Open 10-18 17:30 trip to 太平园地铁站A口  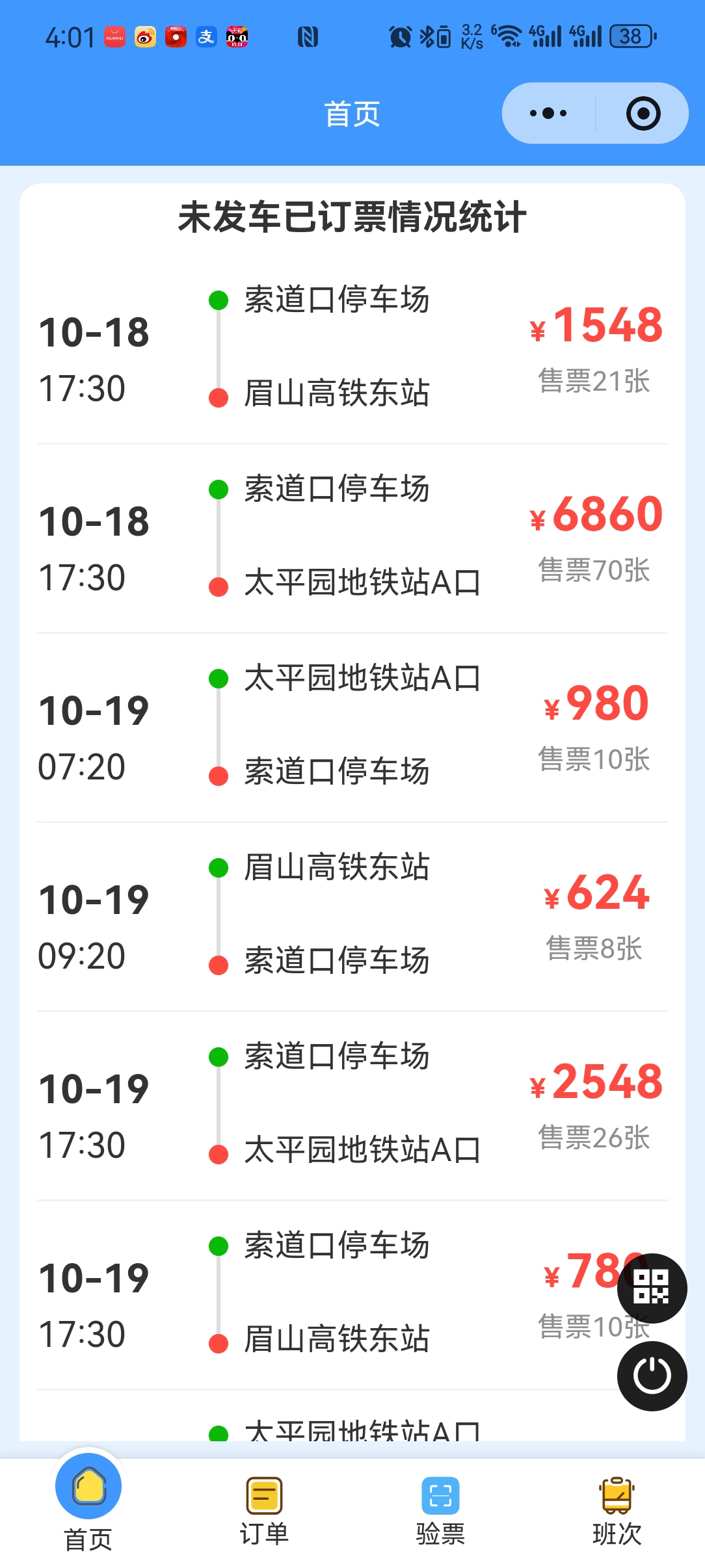click(x=351, y=536)
